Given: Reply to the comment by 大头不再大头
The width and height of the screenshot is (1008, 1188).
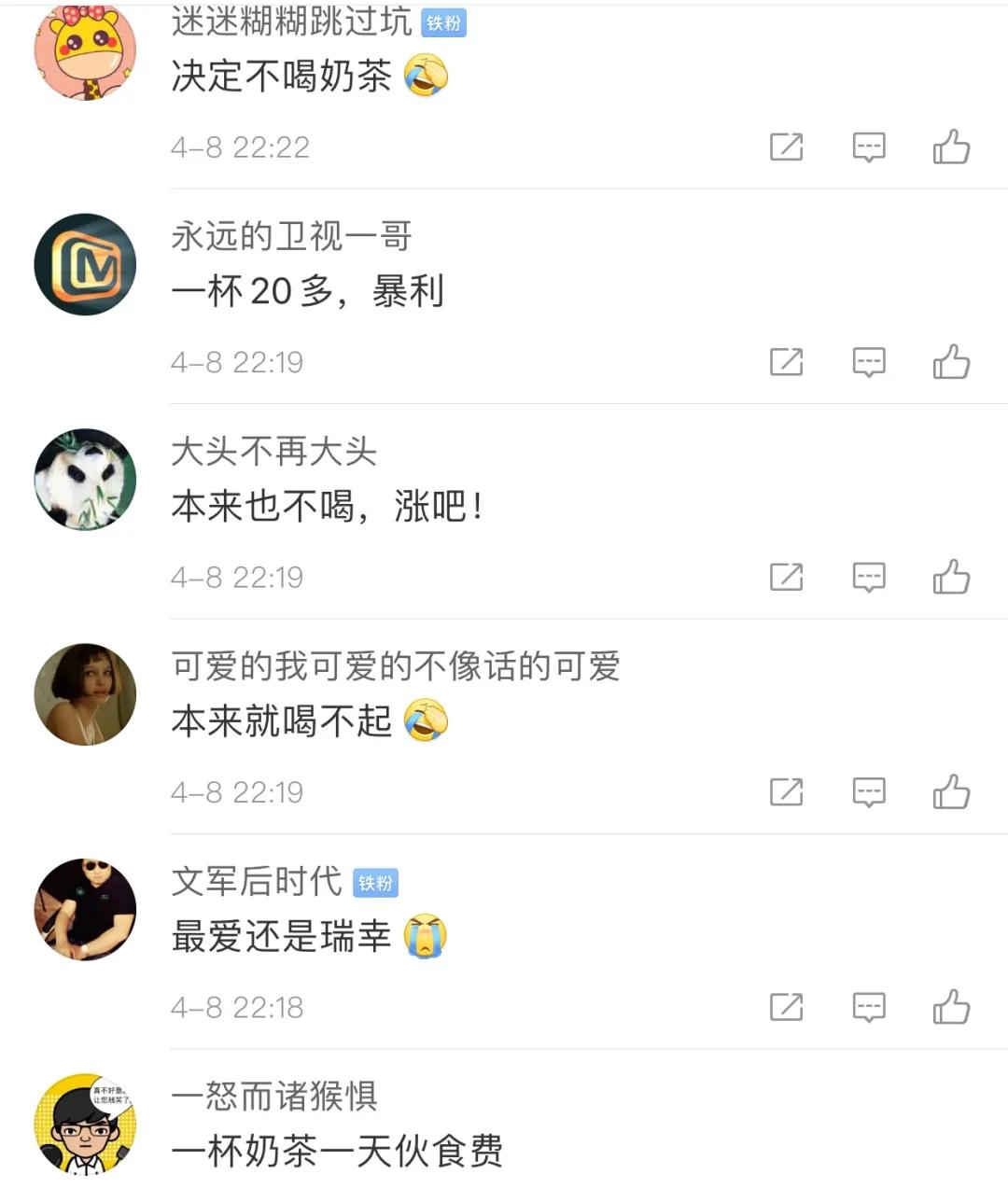Looking at the screenshot, I should click(869, 578).
